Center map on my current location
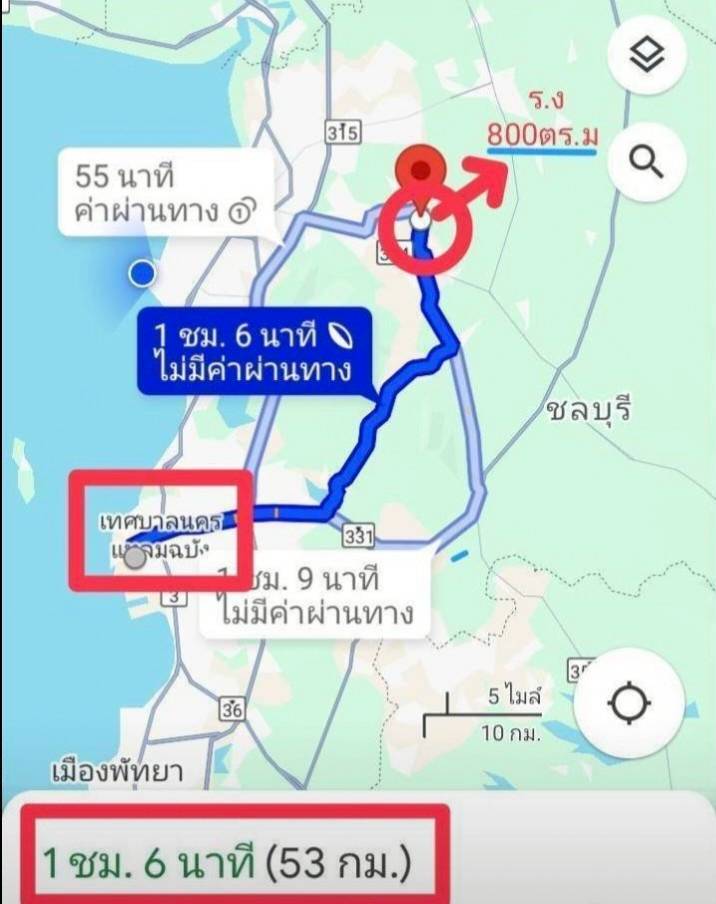The height and width of the screenshot is (904, 716). (x=629, y=705)
